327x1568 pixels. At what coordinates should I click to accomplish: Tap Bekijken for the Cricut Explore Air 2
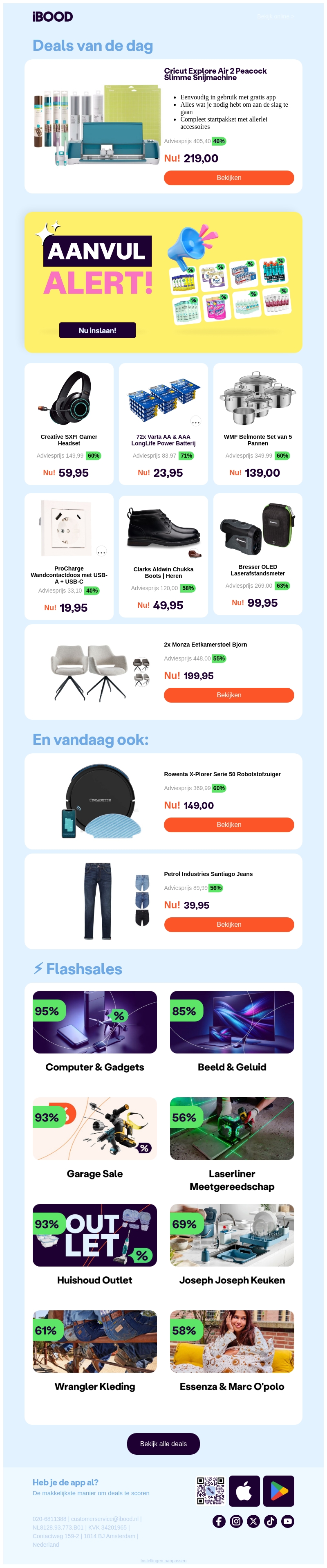228,178
